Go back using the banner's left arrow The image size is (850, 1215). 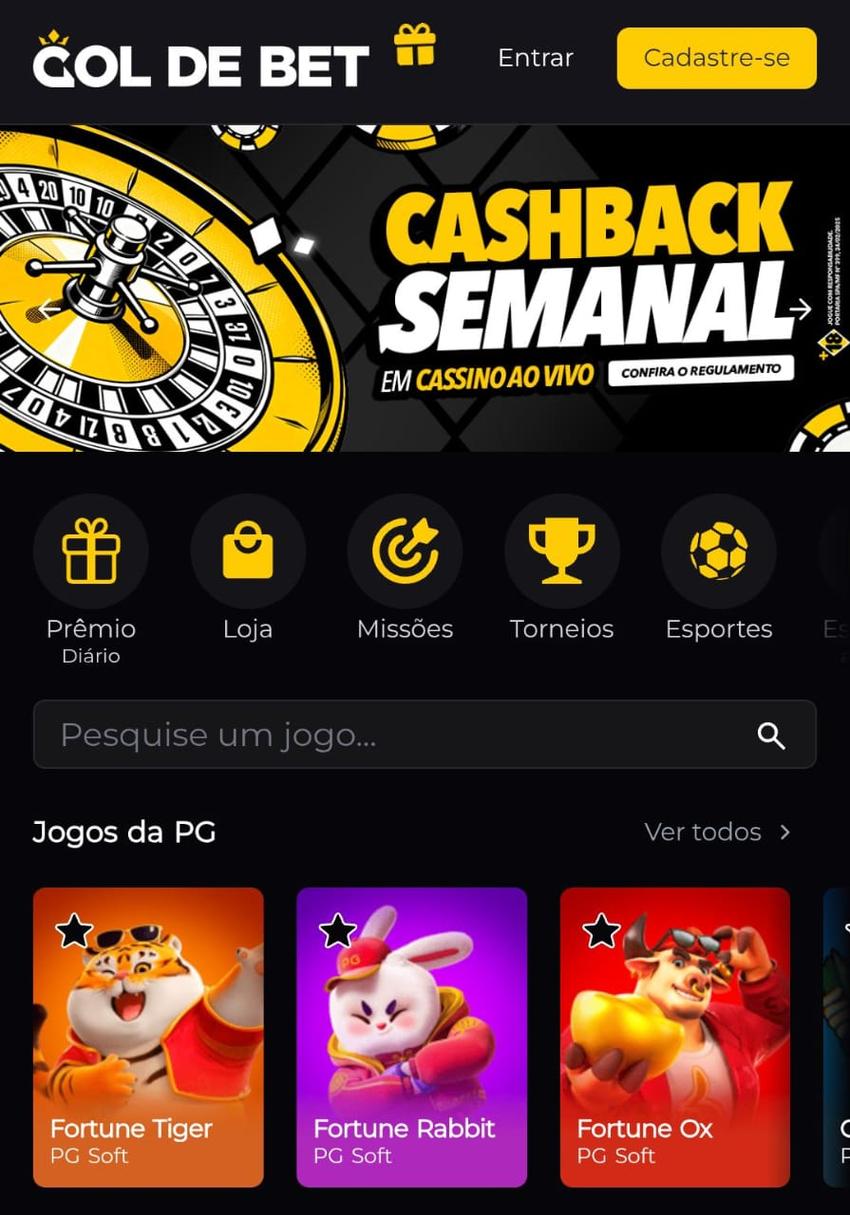(48, 310)
